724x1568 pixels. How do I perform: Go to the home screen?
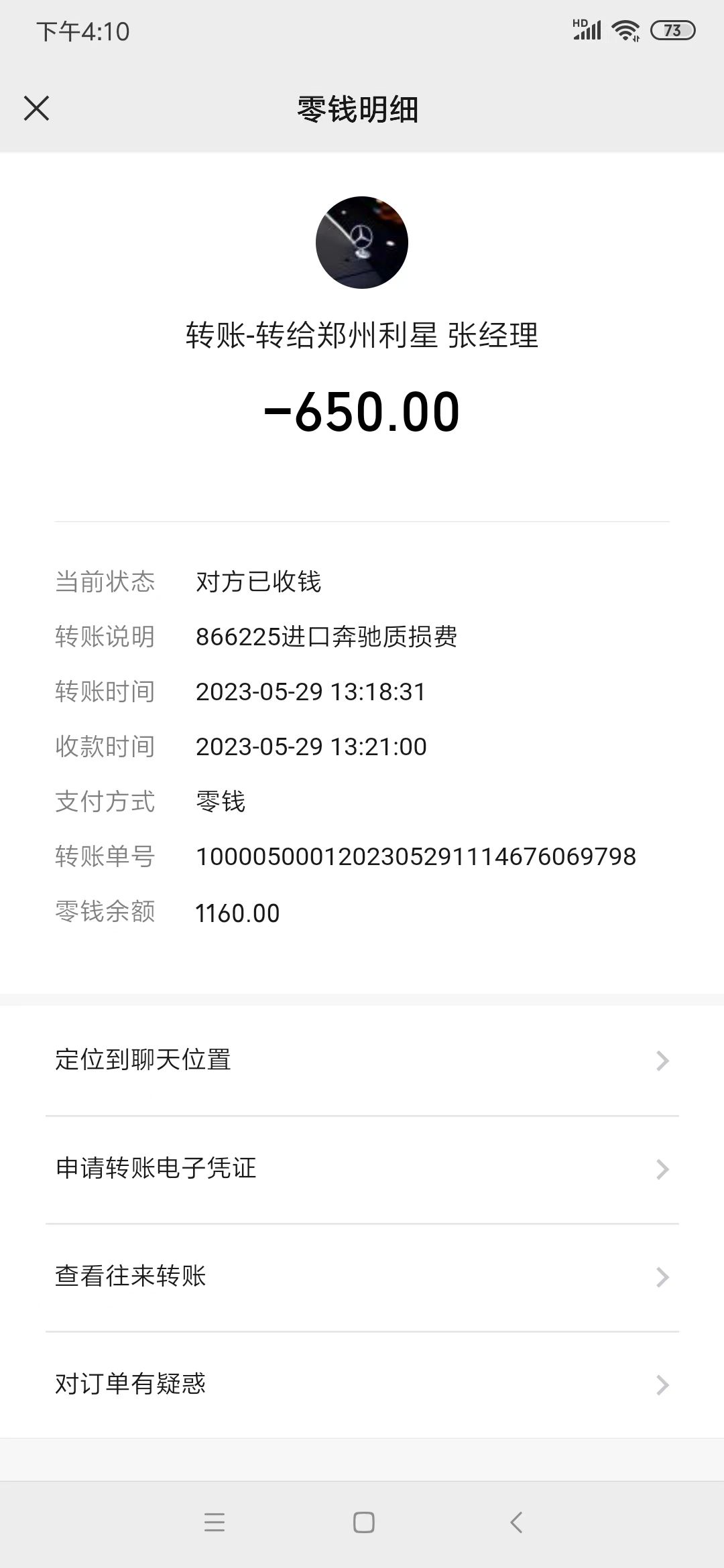point(363,1522)
